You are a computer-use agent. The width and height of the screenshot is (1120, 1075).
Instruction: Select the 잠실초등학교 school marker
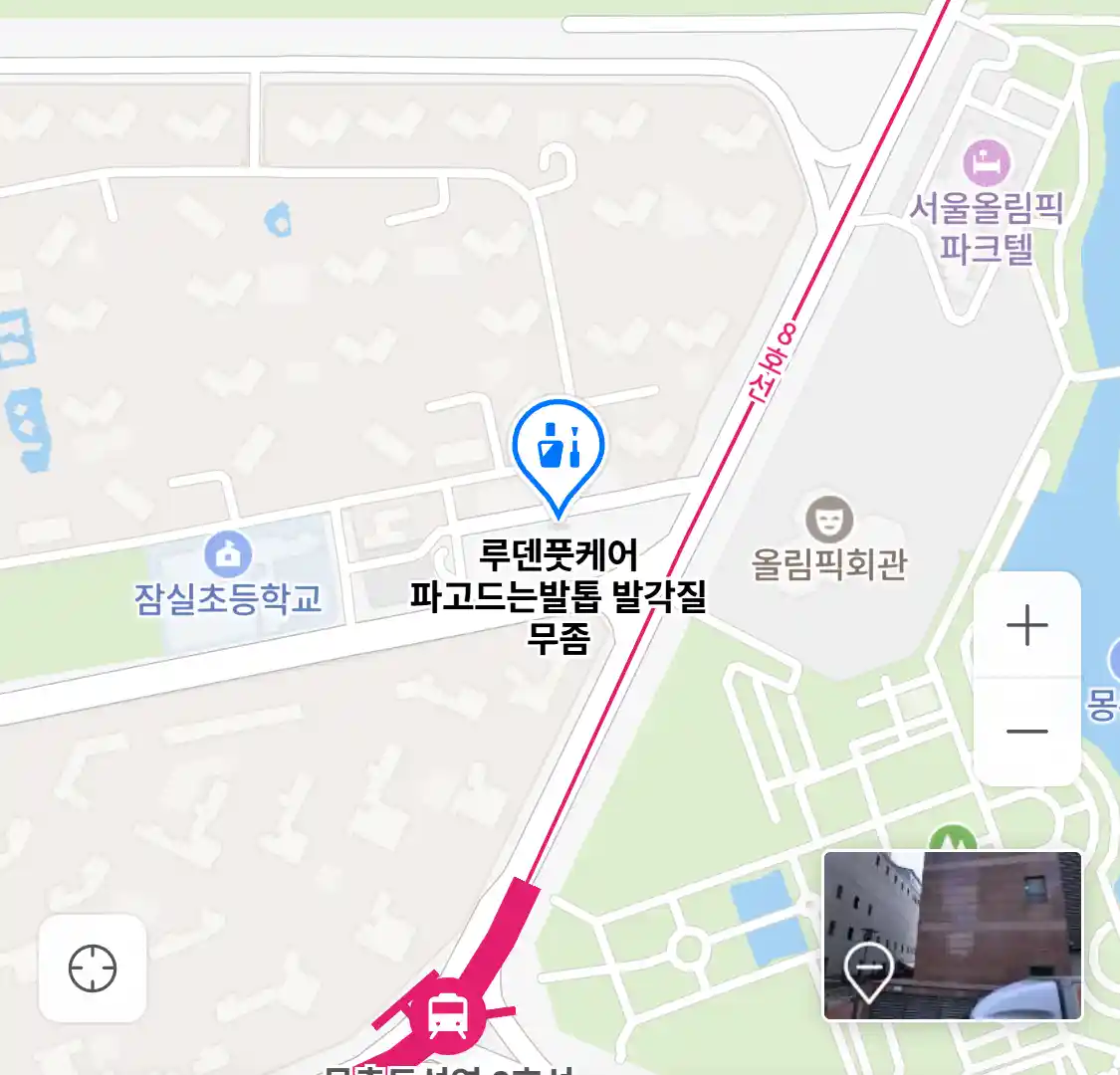pyautogui.click(x=228, y=553)
